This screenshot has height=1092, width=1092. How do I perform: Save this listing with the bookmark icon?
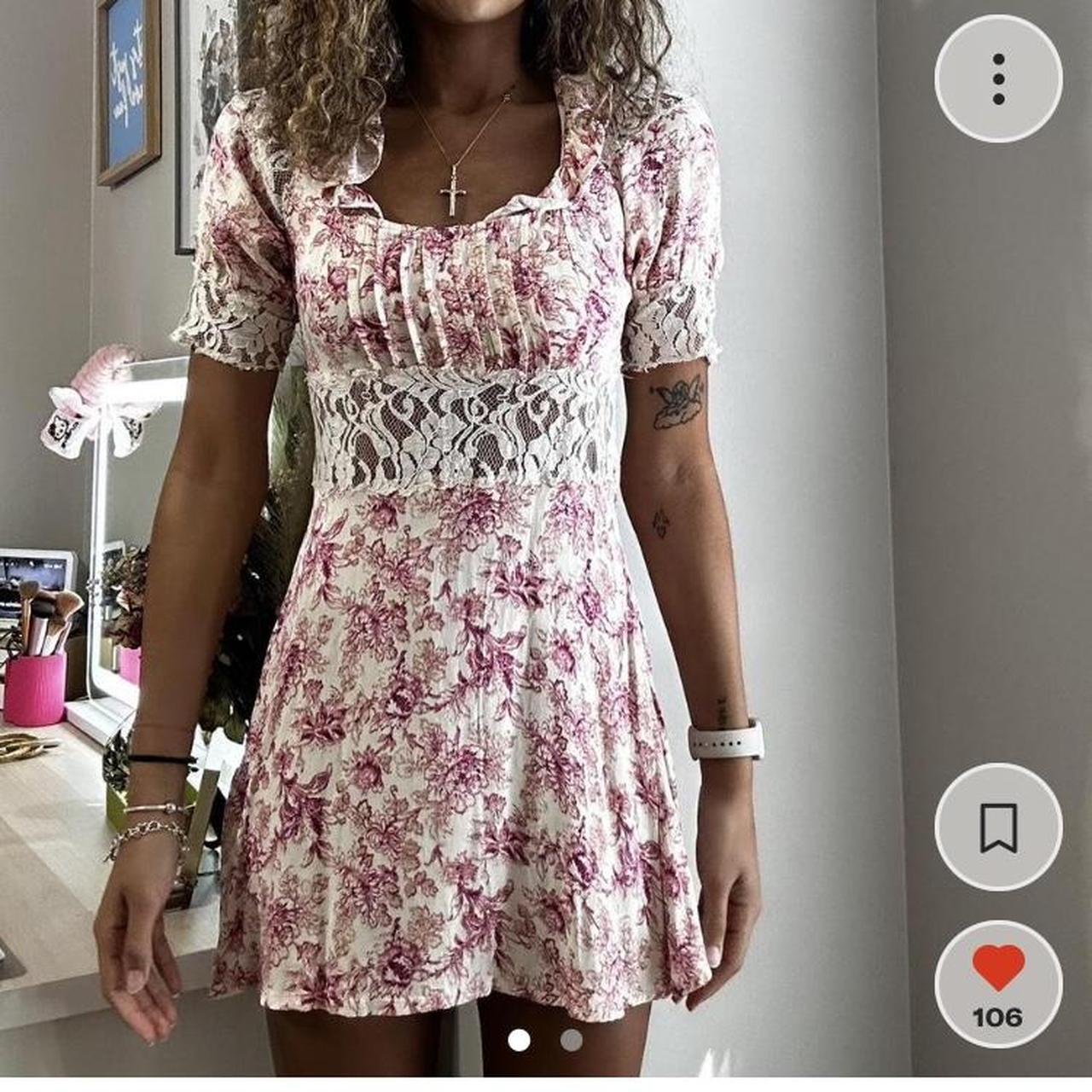coord(998,827)
